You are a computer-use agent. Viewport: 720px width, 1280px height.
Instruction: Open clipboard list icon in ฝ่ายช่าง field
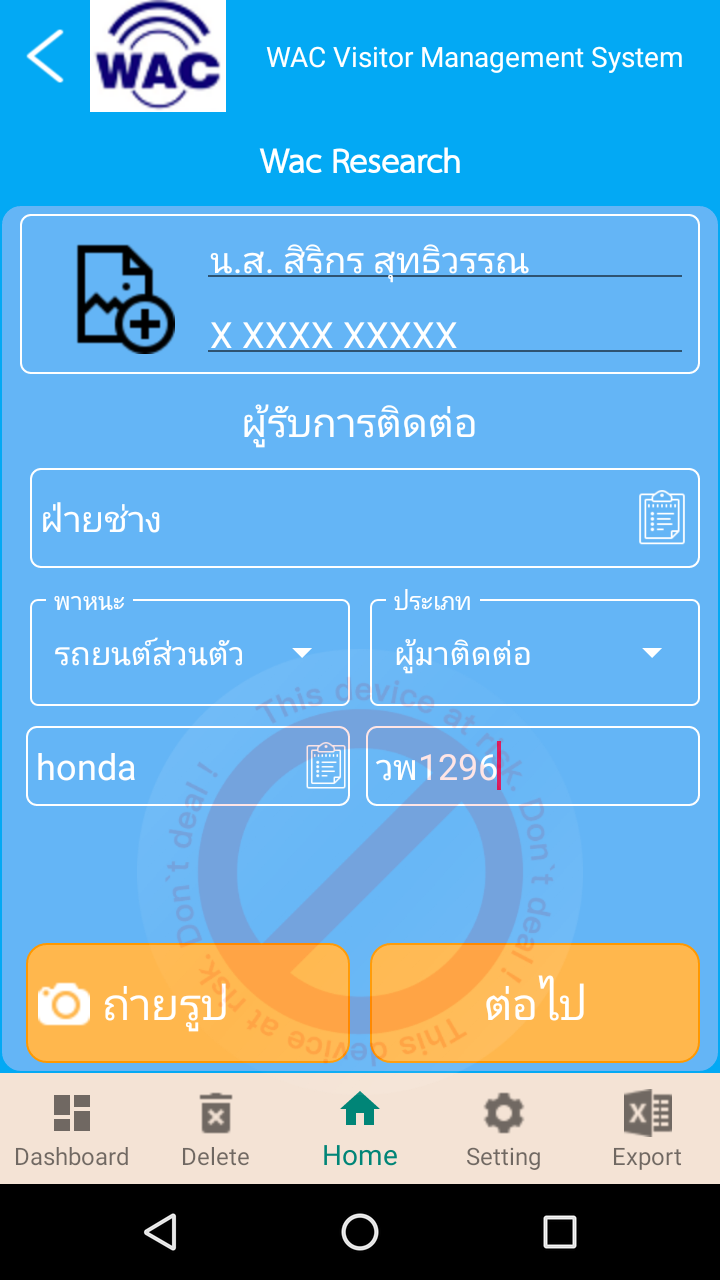click(662, 517)
